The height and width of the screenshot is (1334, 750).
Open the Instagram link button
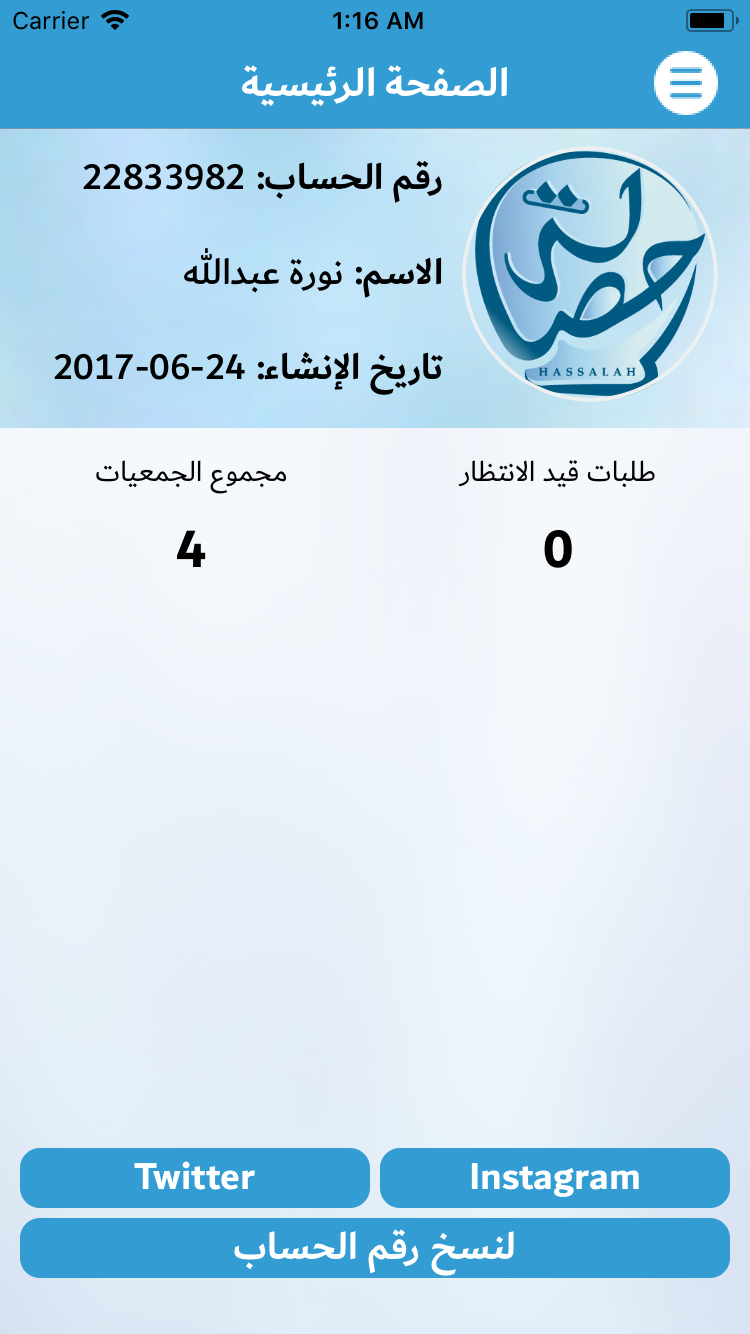click(555, 1177)
